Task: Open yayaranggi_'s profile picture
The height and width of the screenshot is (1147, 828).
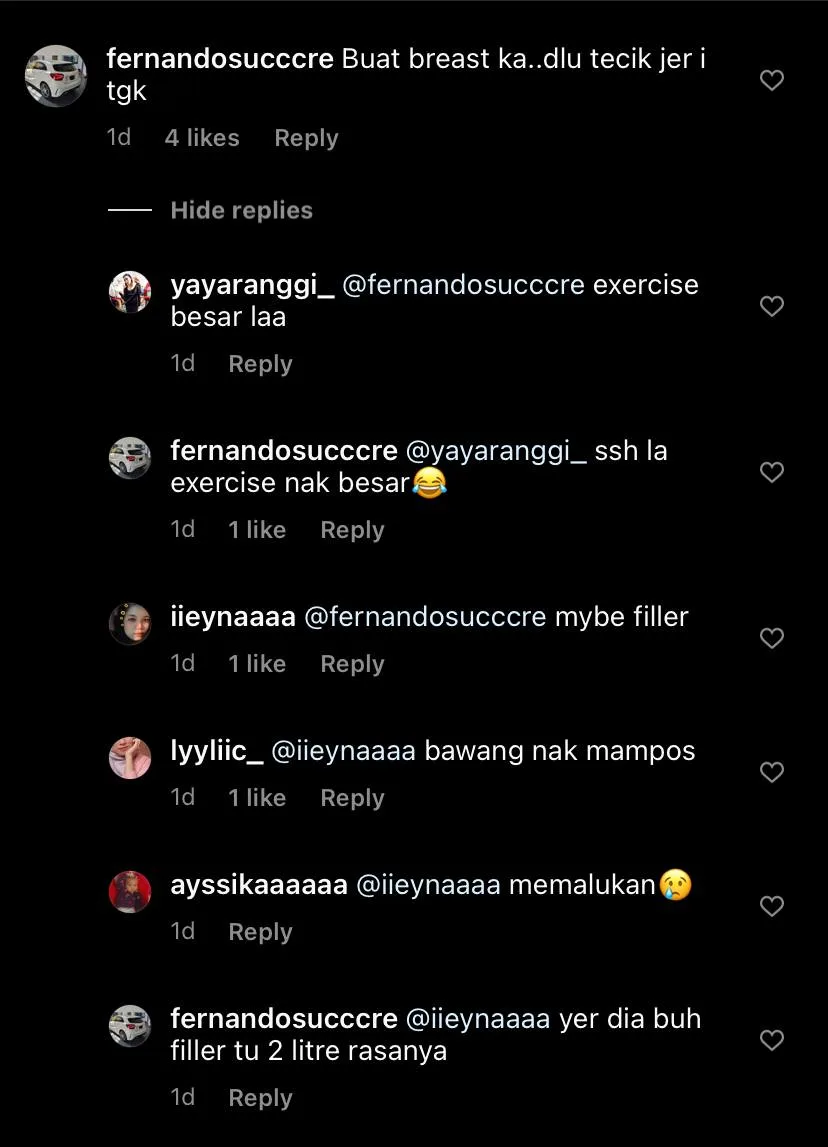Action: pos(130,292)
